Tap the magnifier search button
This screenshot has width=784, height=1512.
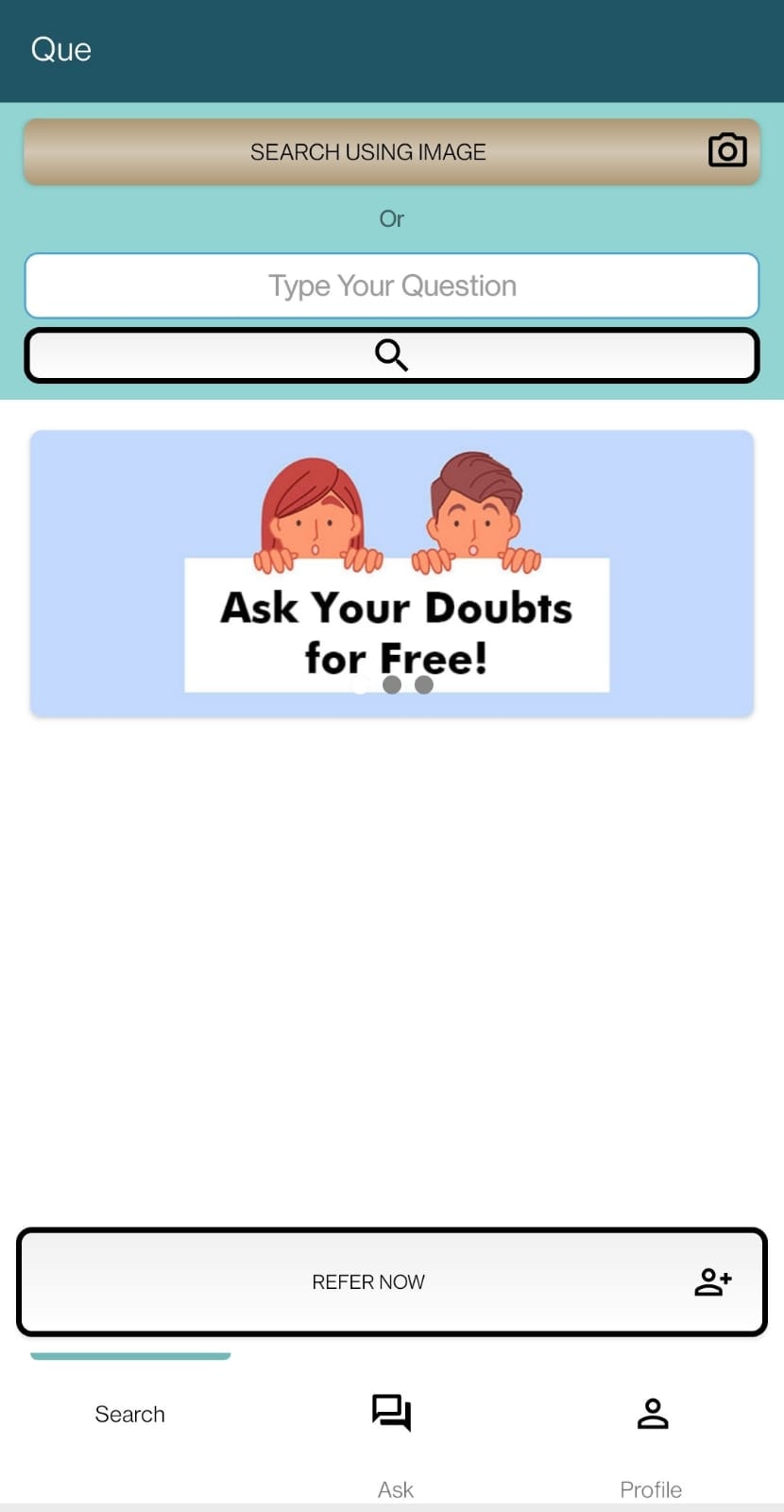[x=391, y=355]
